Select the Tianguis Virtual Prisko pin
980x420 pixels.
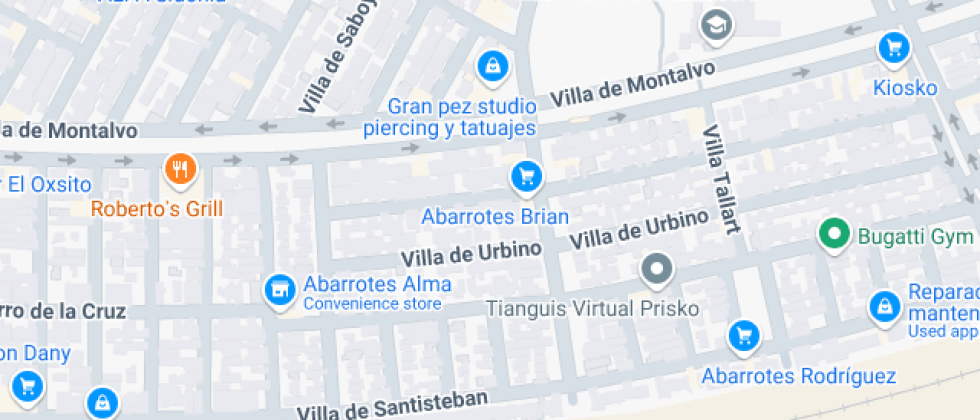657,269
